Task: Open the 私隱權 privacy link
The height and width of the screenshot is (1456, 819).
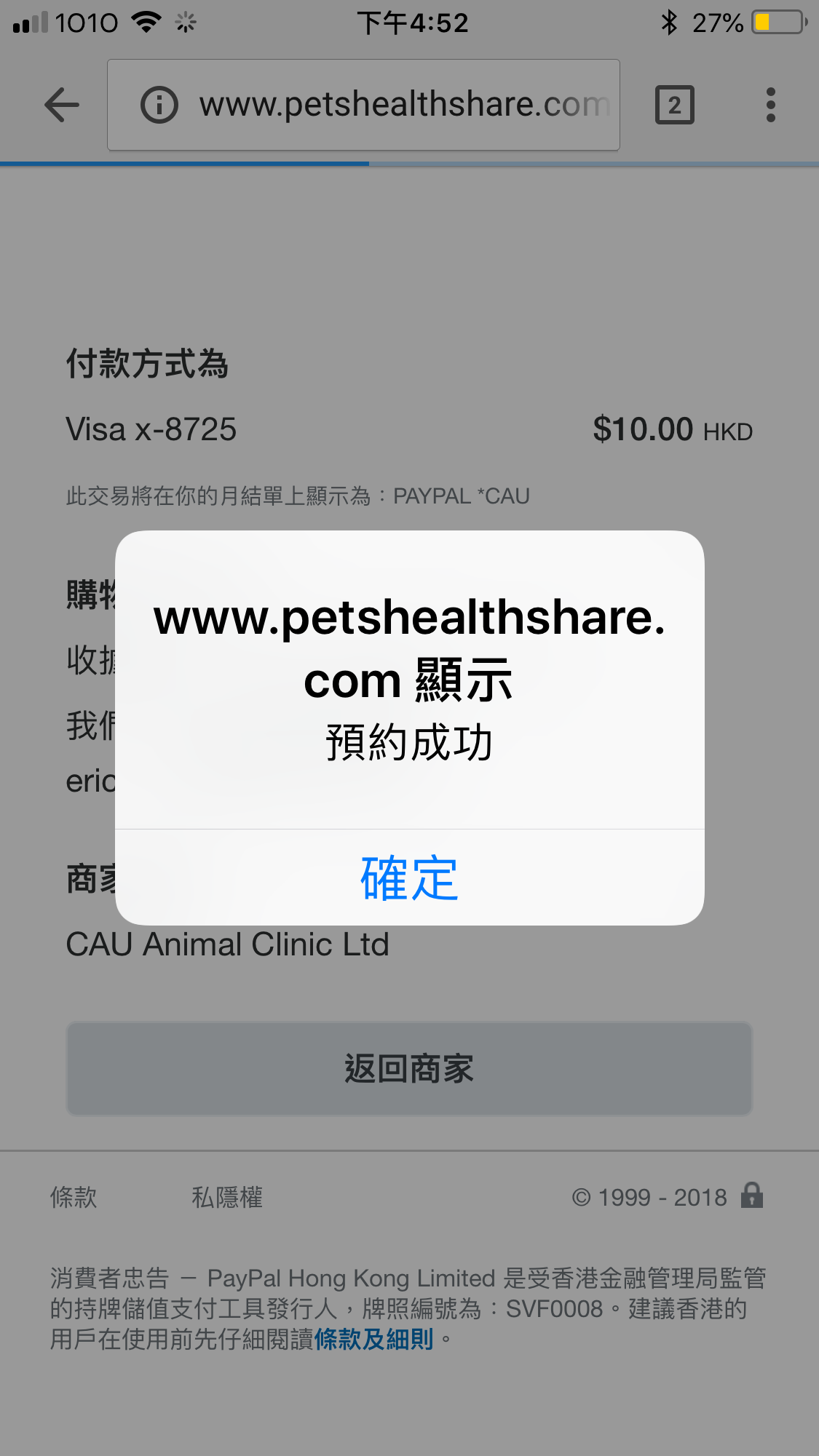Action: (227, 1197)
